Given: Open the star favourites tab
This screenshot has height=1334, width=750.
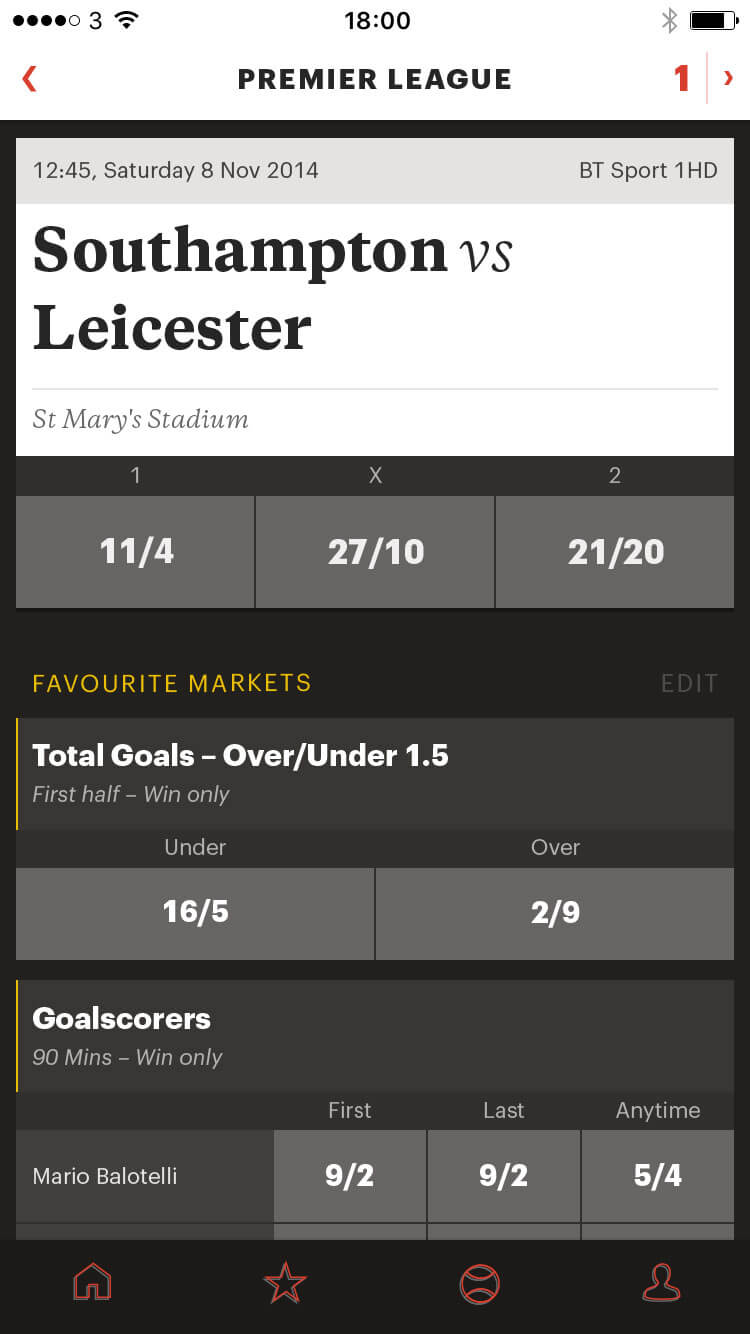Looking at the screenshot, I should point(285,1283).
